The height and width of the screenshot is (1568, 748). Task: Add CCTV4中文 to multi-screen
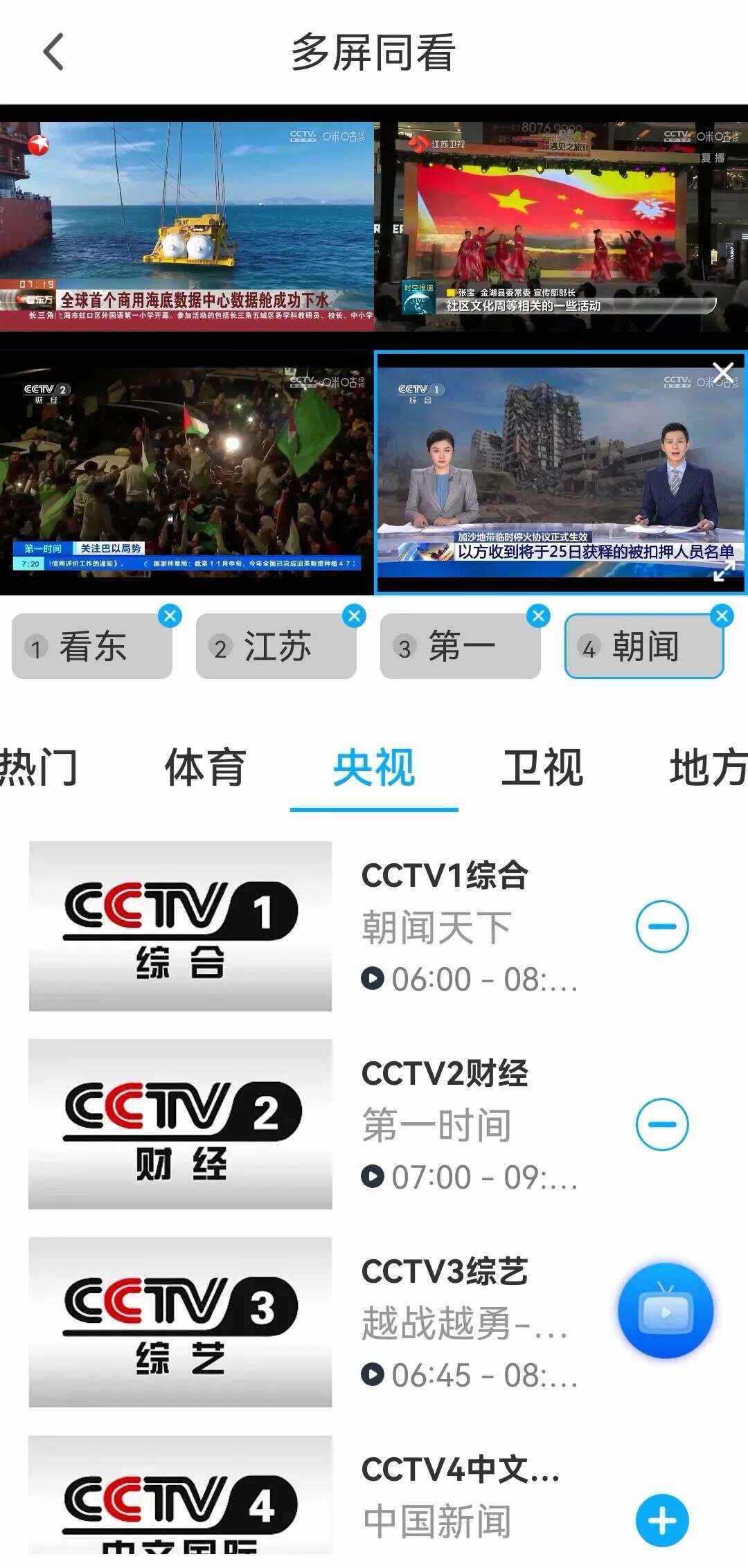[x=661, y=1520]
